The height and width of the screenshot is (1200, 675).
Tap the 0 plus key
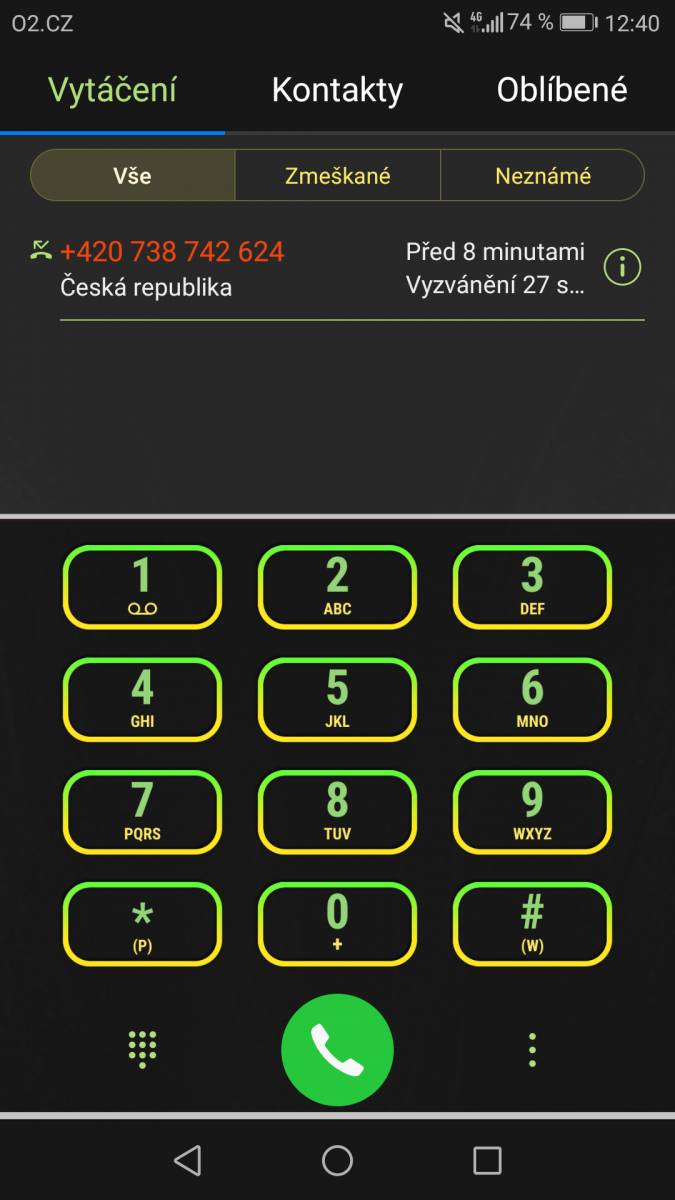[x=337, y=923]
